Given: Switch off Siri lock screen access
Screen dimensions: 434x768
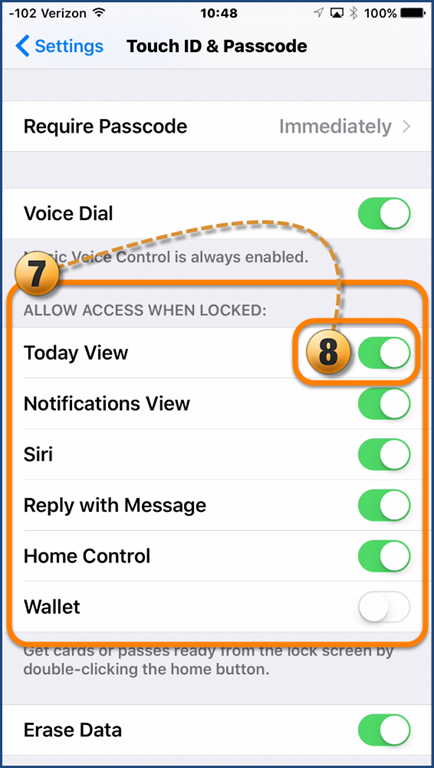Looking at the screenshot, I should pyautogui.click(x=385, y=455).
